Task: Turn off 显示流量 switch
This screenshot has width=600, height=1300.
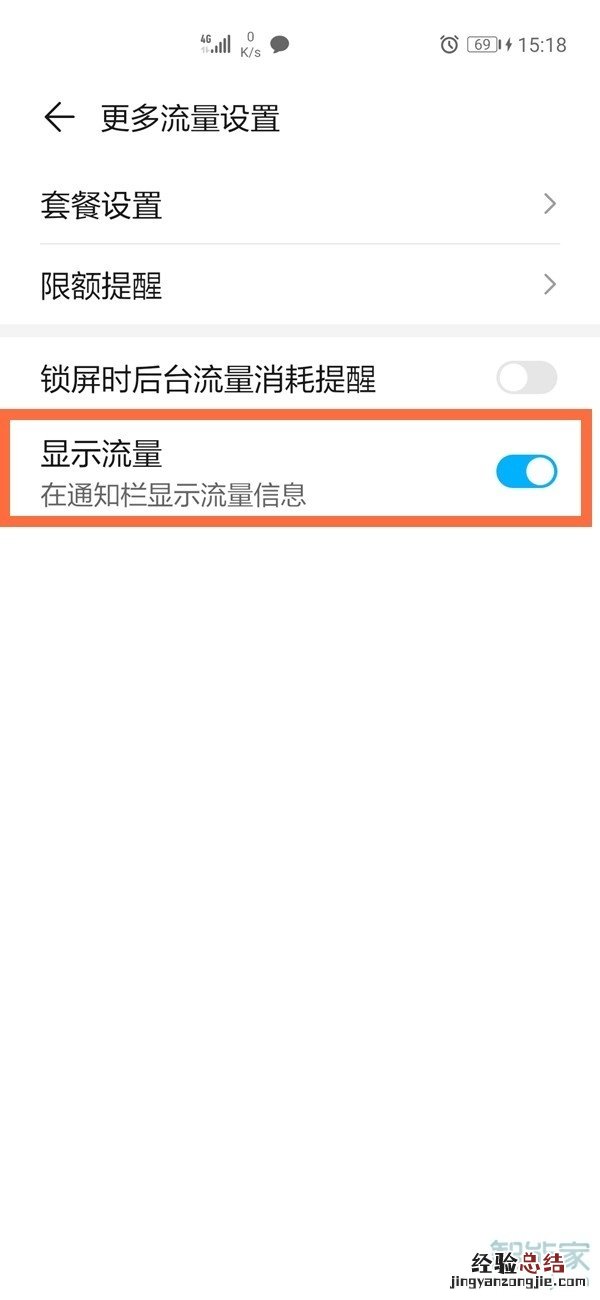Action: click(526, 471)
